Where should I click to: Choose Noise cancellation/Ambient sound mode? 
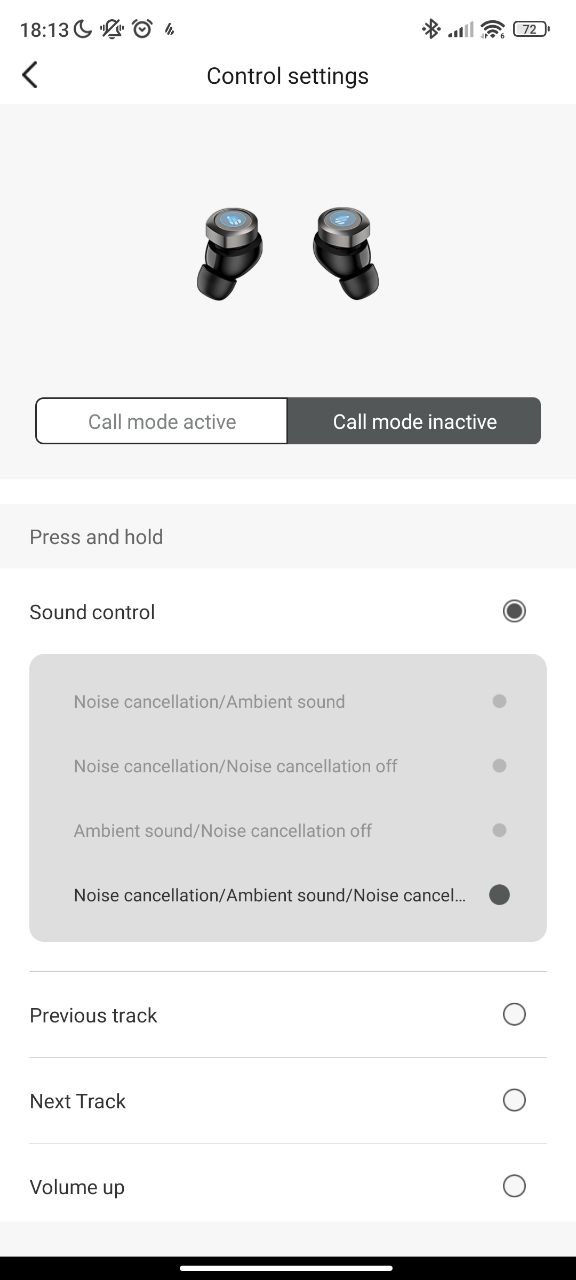pos(288,702)
